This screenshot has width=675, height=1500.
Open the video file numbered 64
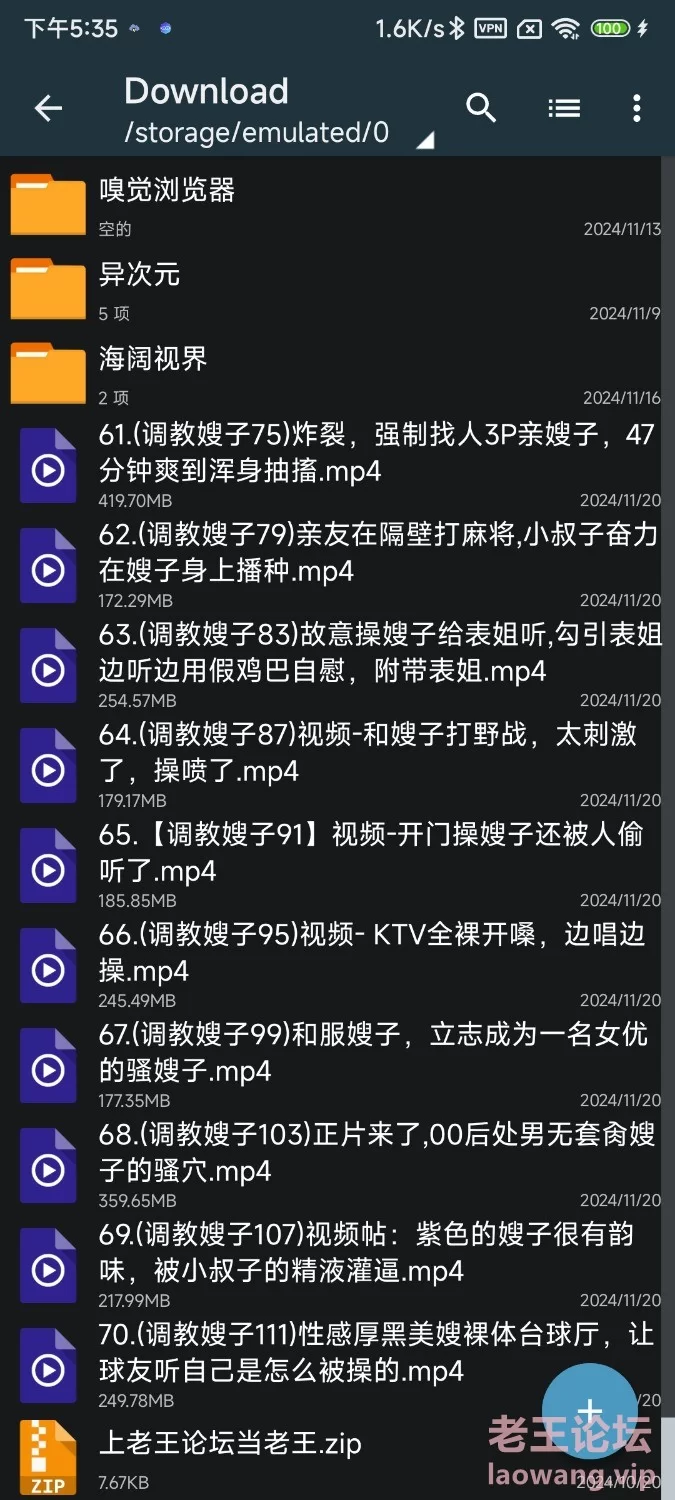click(337, 764)
